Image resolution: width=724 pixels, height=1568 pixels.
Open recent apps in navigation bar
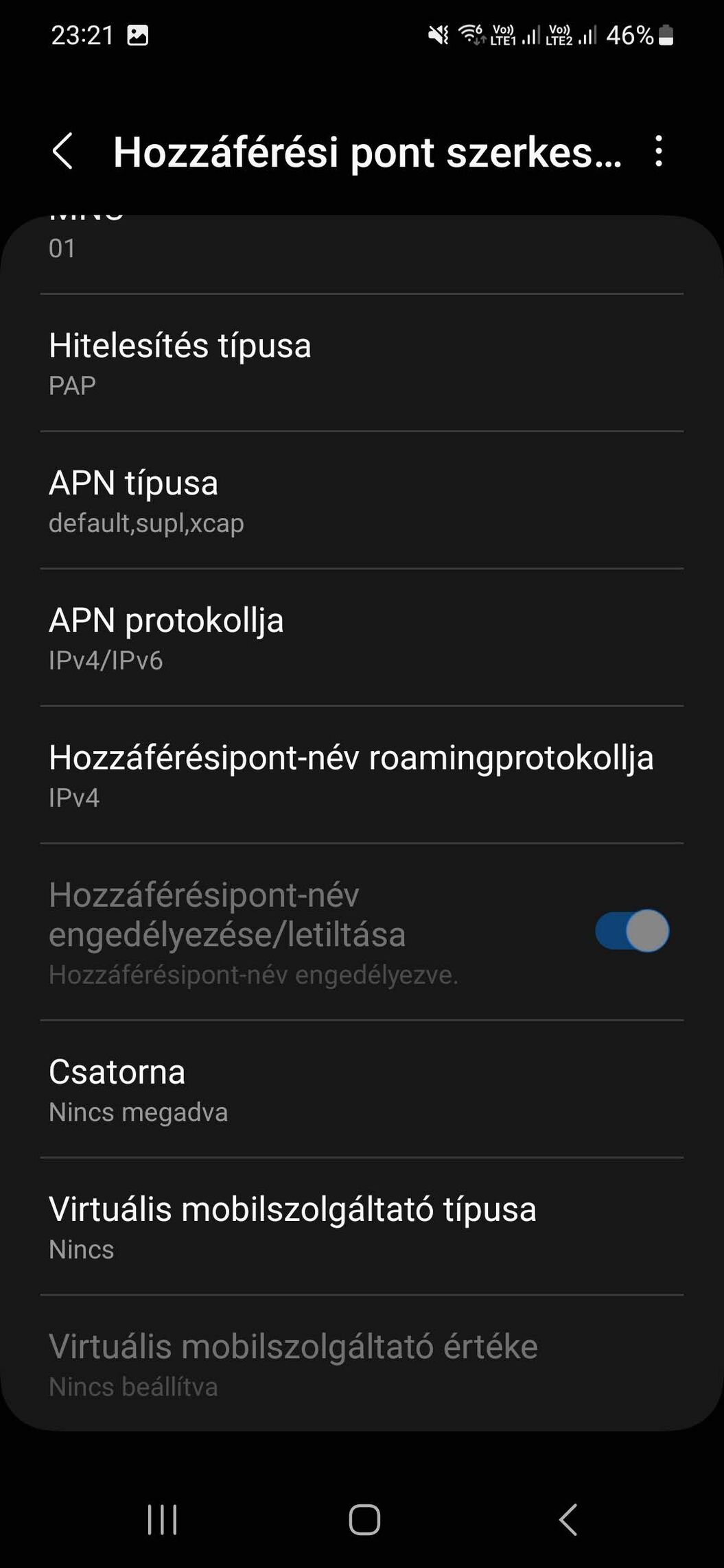pyautogui.click(x=163, y=1519)
